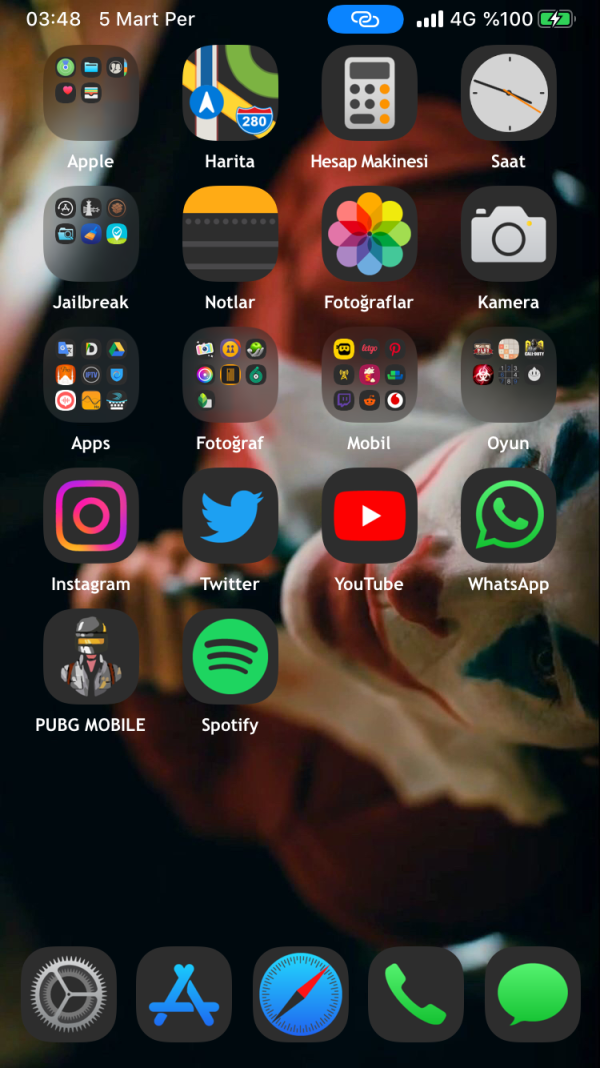Open Settings from the dock
The image size is (600, 1068).
69,994
